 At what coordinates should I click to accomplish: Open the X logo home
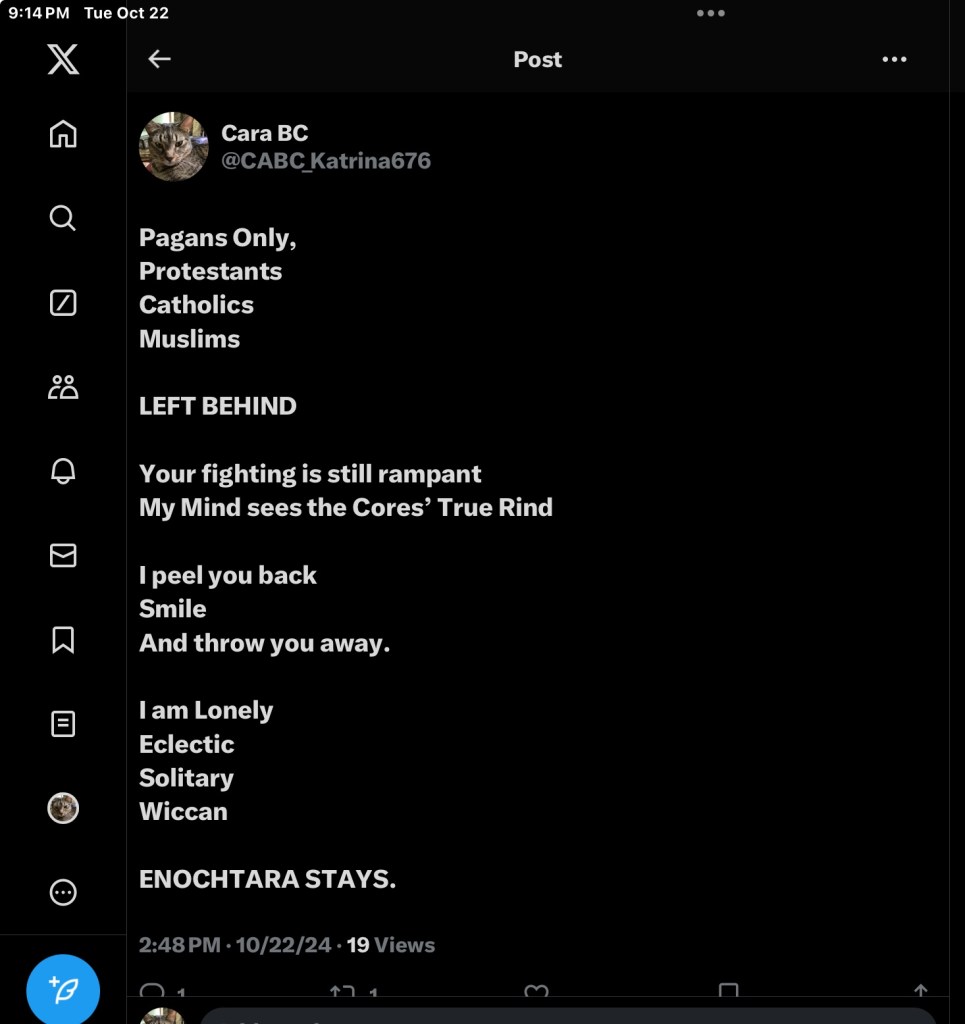click(63, 59)
